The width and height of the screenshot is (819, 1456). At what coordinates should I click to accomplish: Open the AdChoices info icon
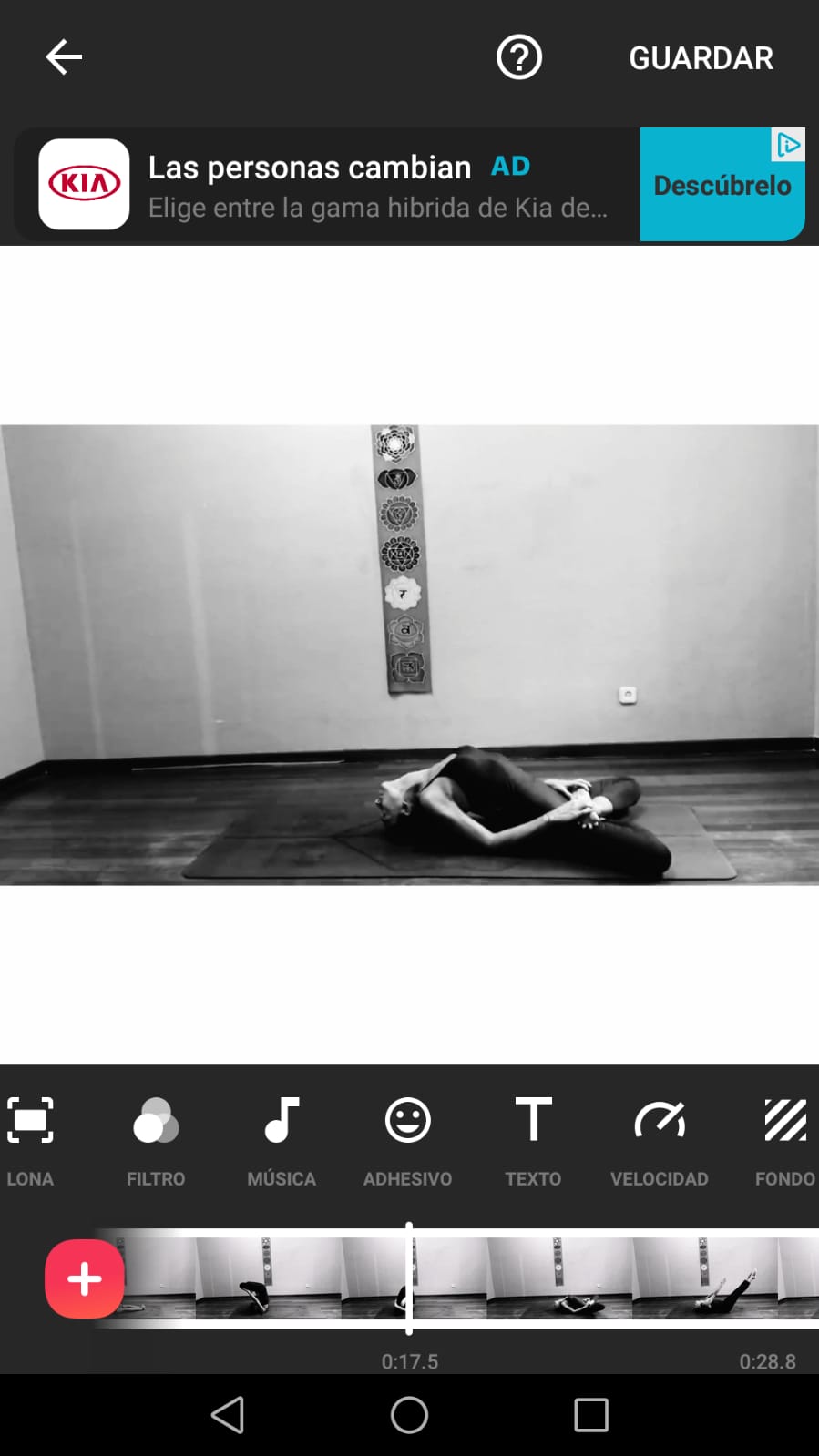click(x=788, y=145)
